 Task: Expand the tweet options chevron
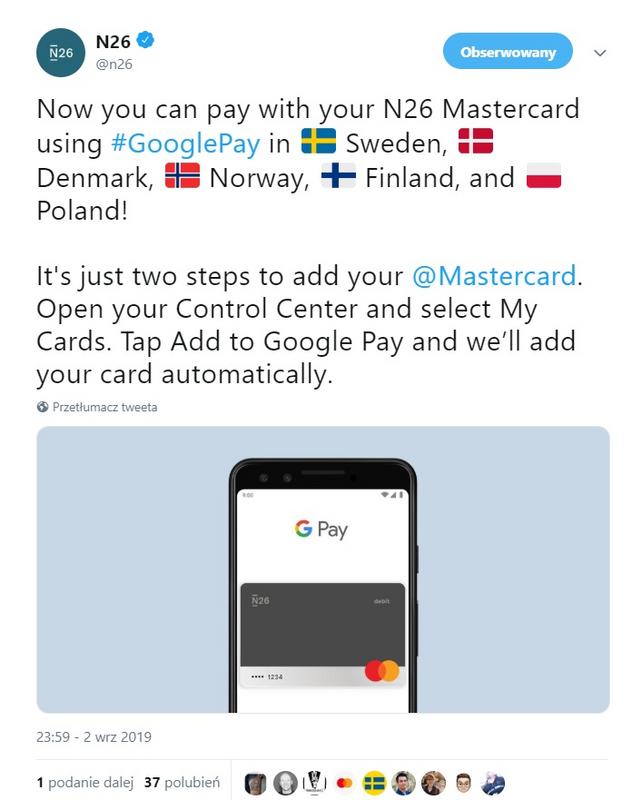(600, 53)
